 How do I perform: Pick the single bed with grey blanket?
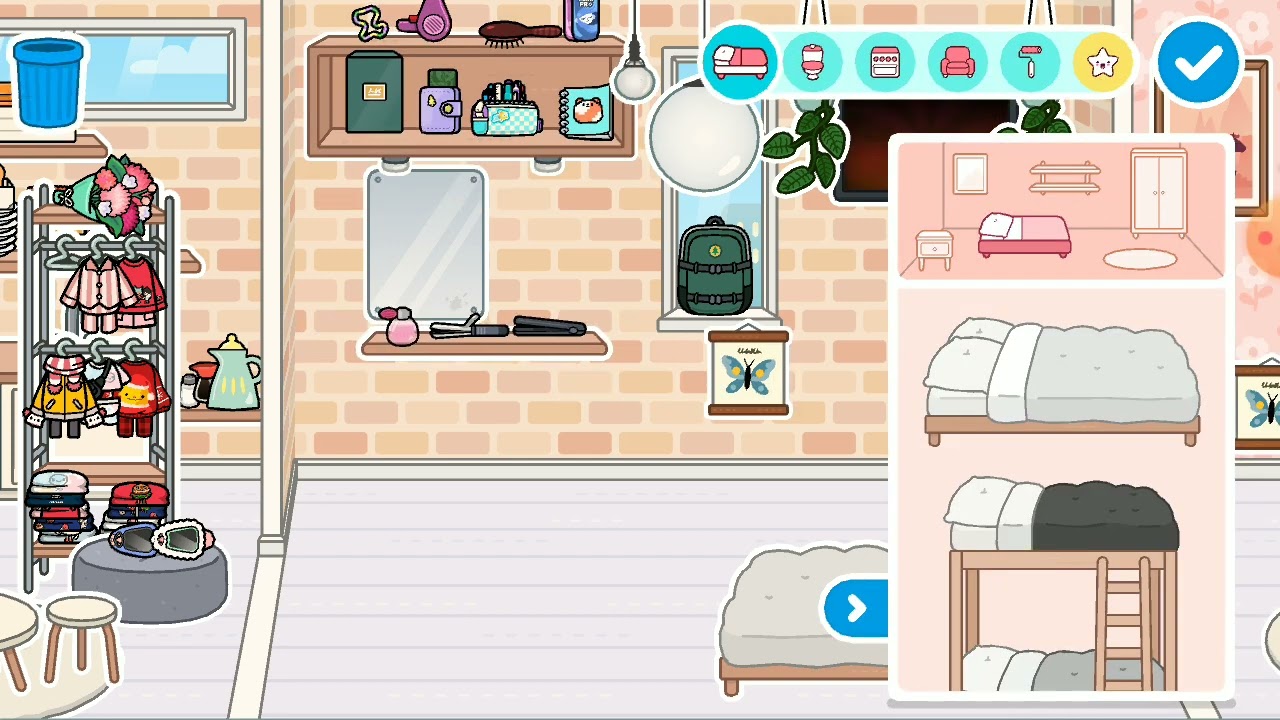tap(1062, 382)
